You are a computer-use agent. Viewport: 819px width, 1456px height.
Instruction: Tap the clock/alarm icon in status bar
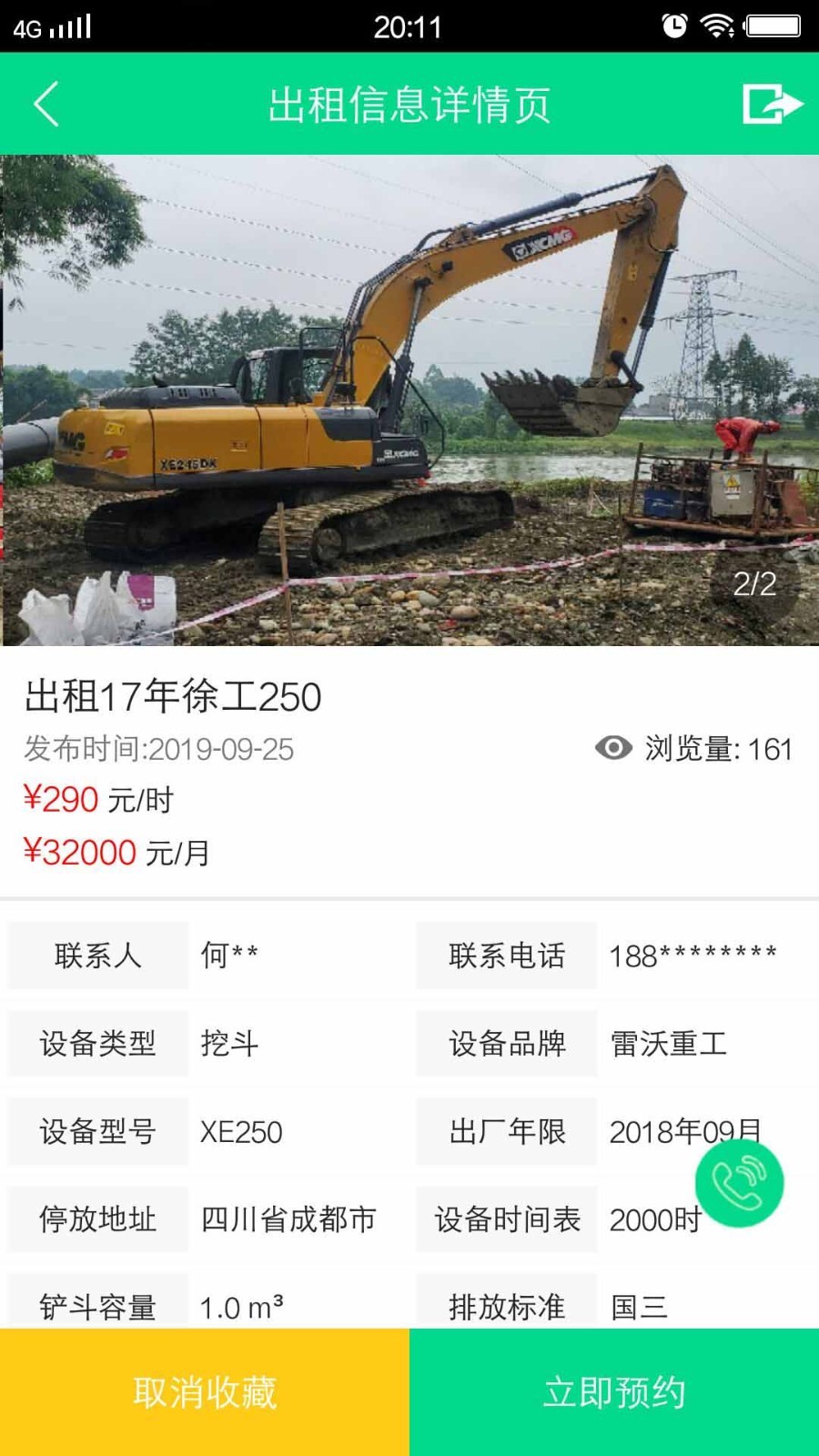point(672,25)
